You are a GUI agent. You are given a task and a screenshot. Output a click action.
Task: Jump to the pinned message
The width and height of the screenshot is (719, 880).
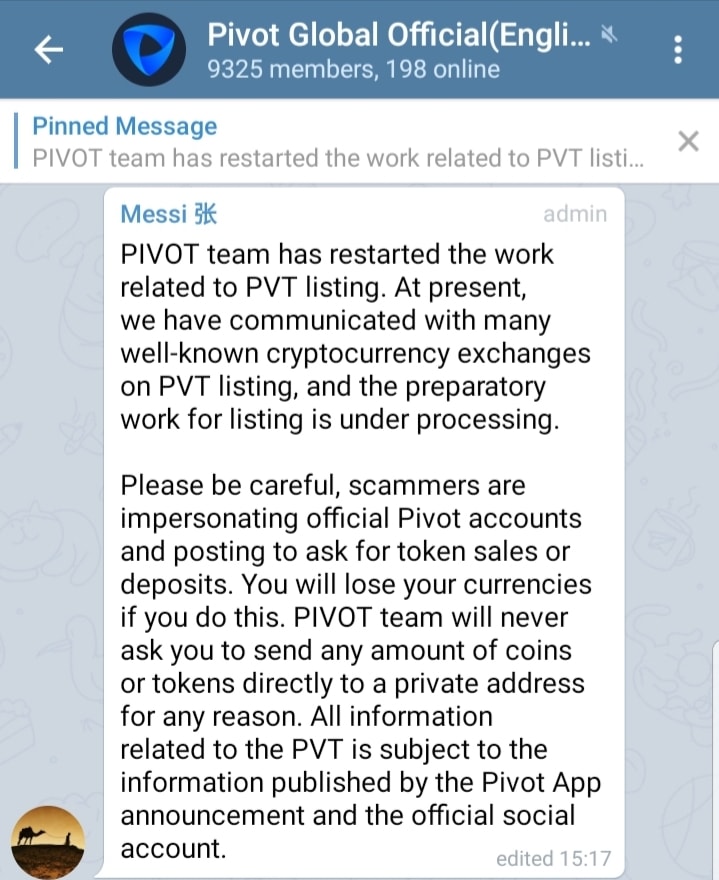click(x=340, y=142)
